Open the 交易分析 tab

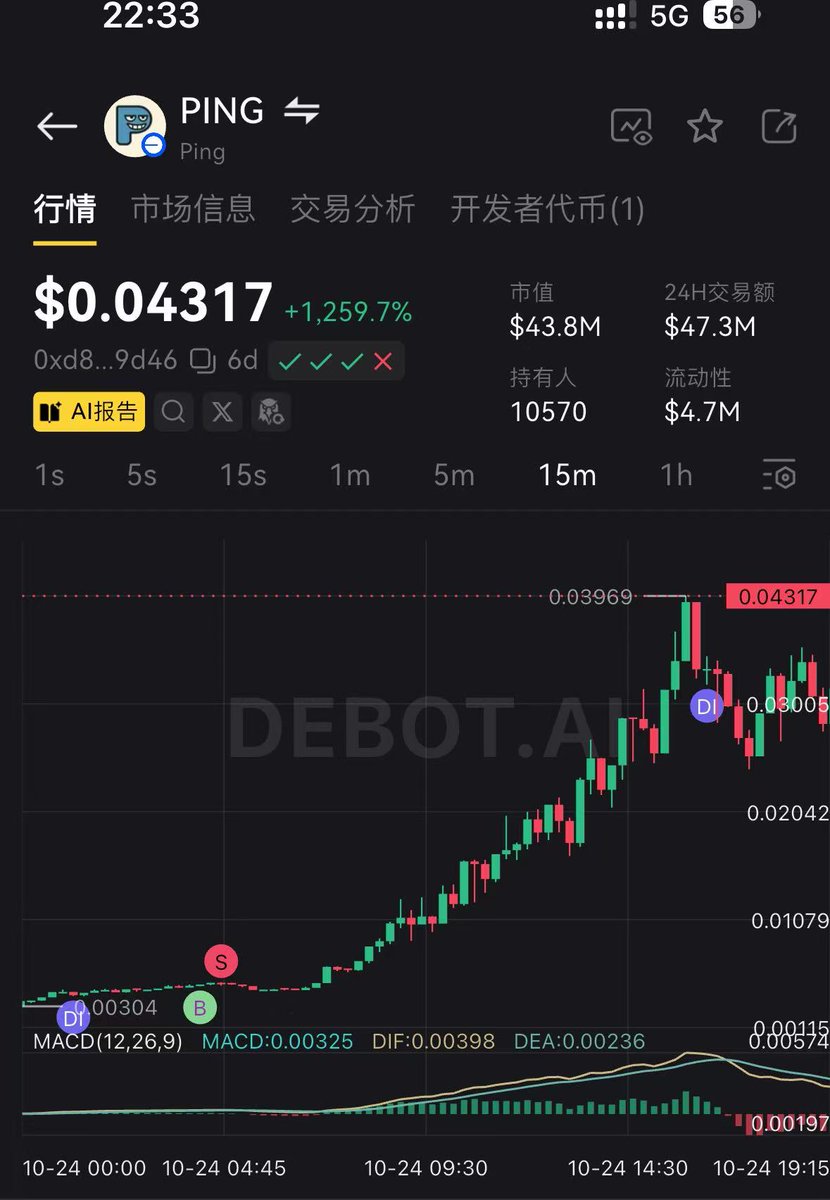click(352, 209)
